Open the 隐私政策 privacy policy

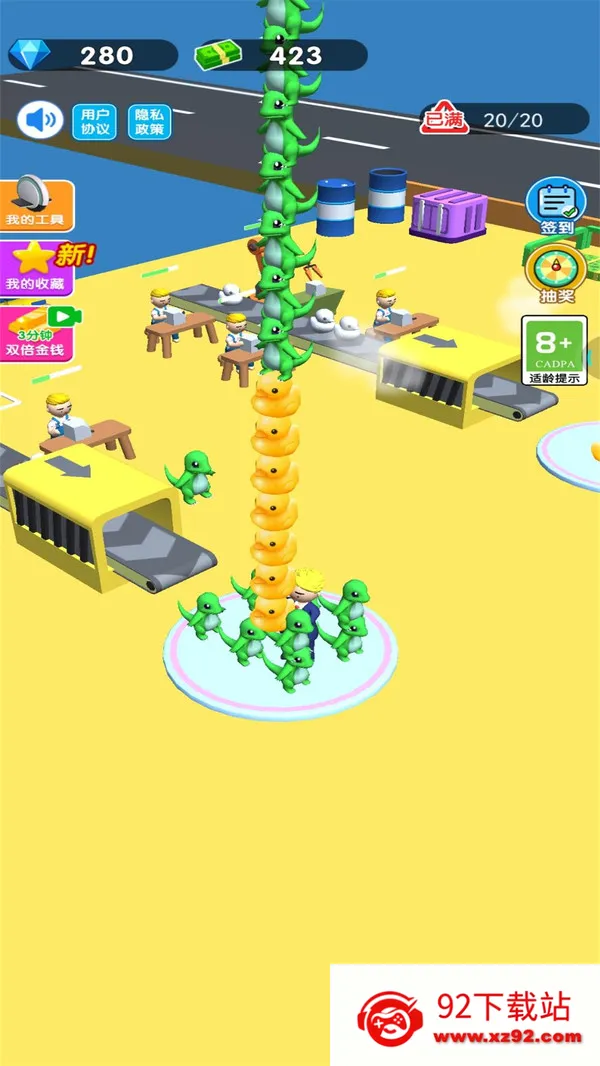[x=150, y=121]
